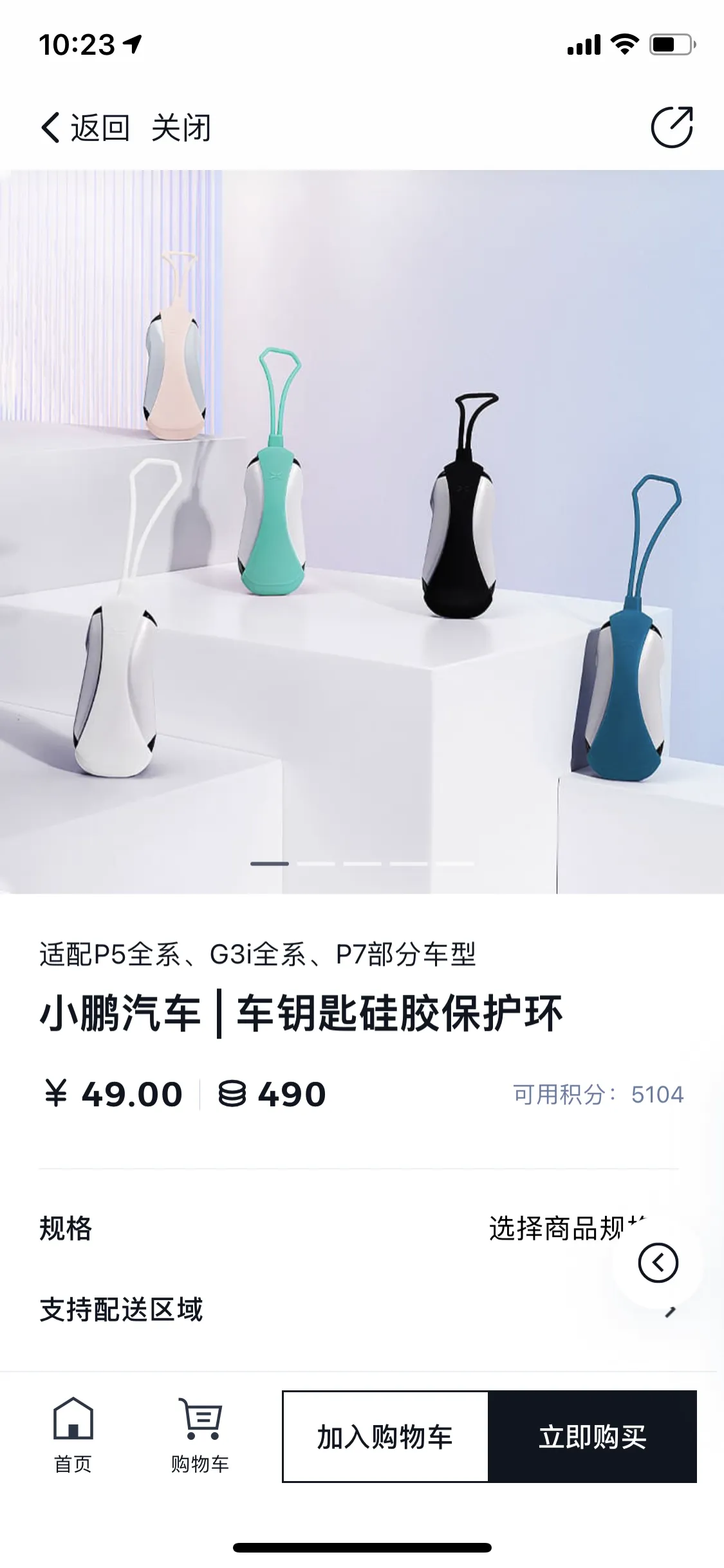
Task: Share this product page
Action: click(671, 128)
